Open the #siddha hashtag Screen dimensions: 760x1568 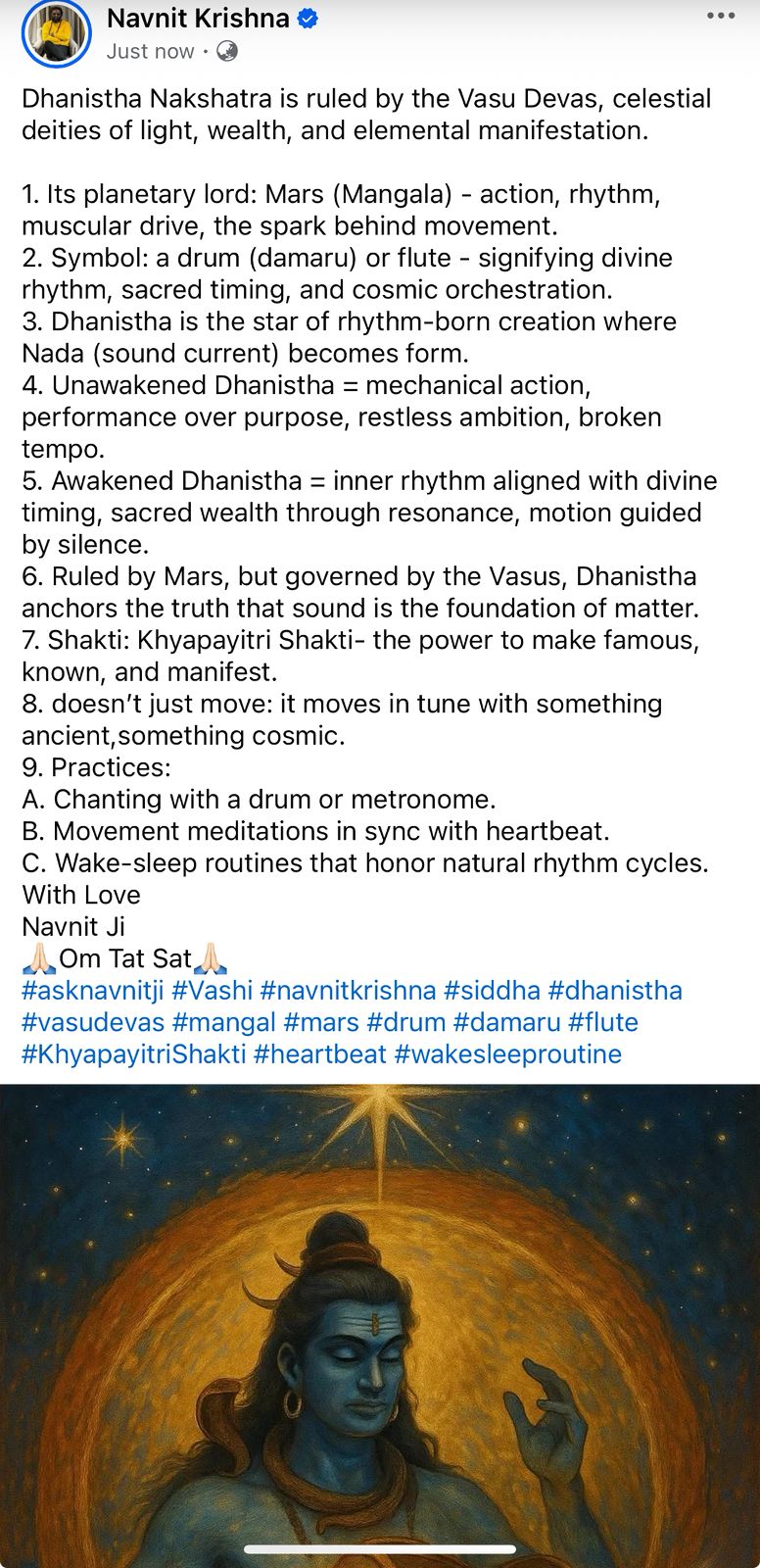tap(492, 990)
